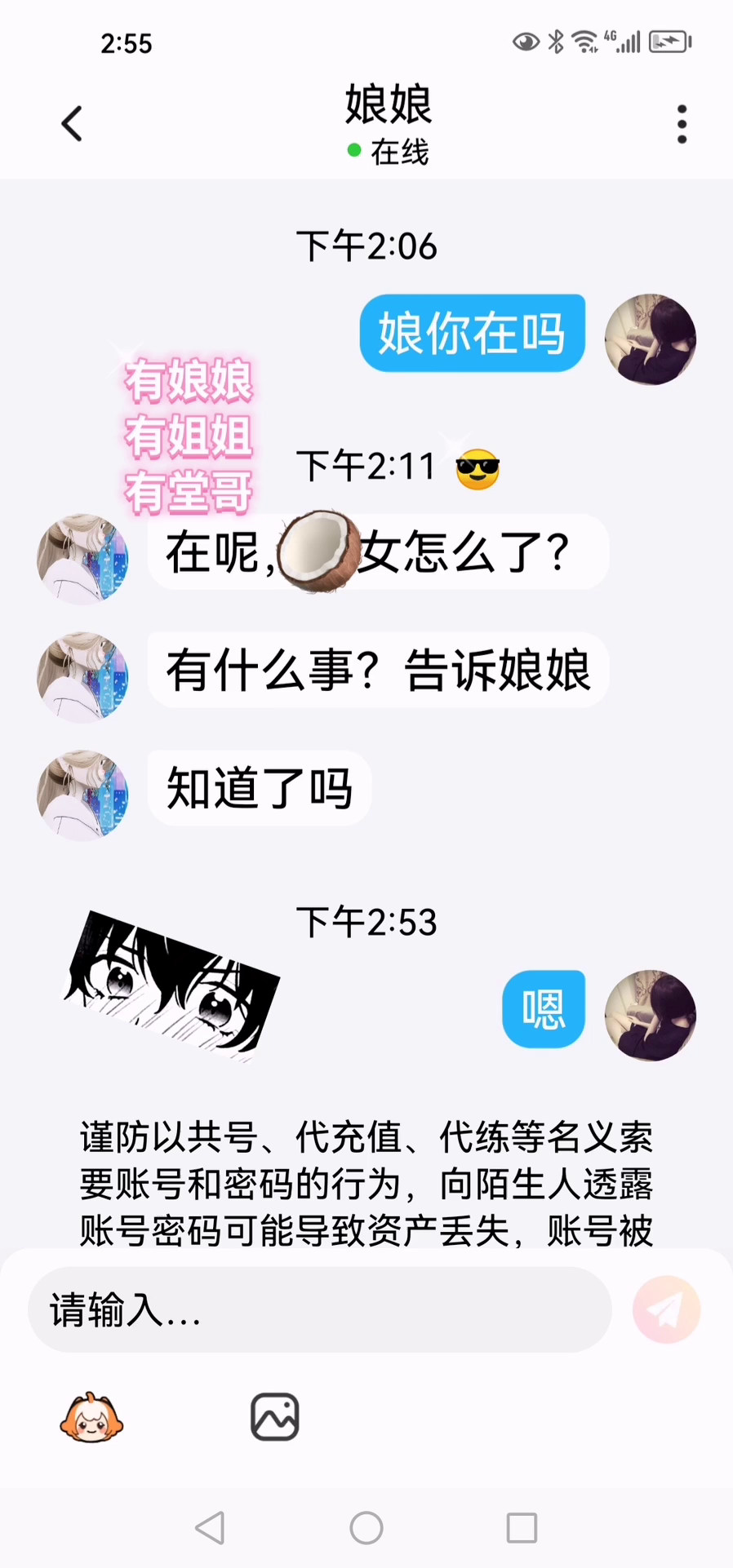Image resolution: width=733 pixels, height=1568 pixels.
Task: Open the three-dot overflow menu
Action: click(682, 124)
